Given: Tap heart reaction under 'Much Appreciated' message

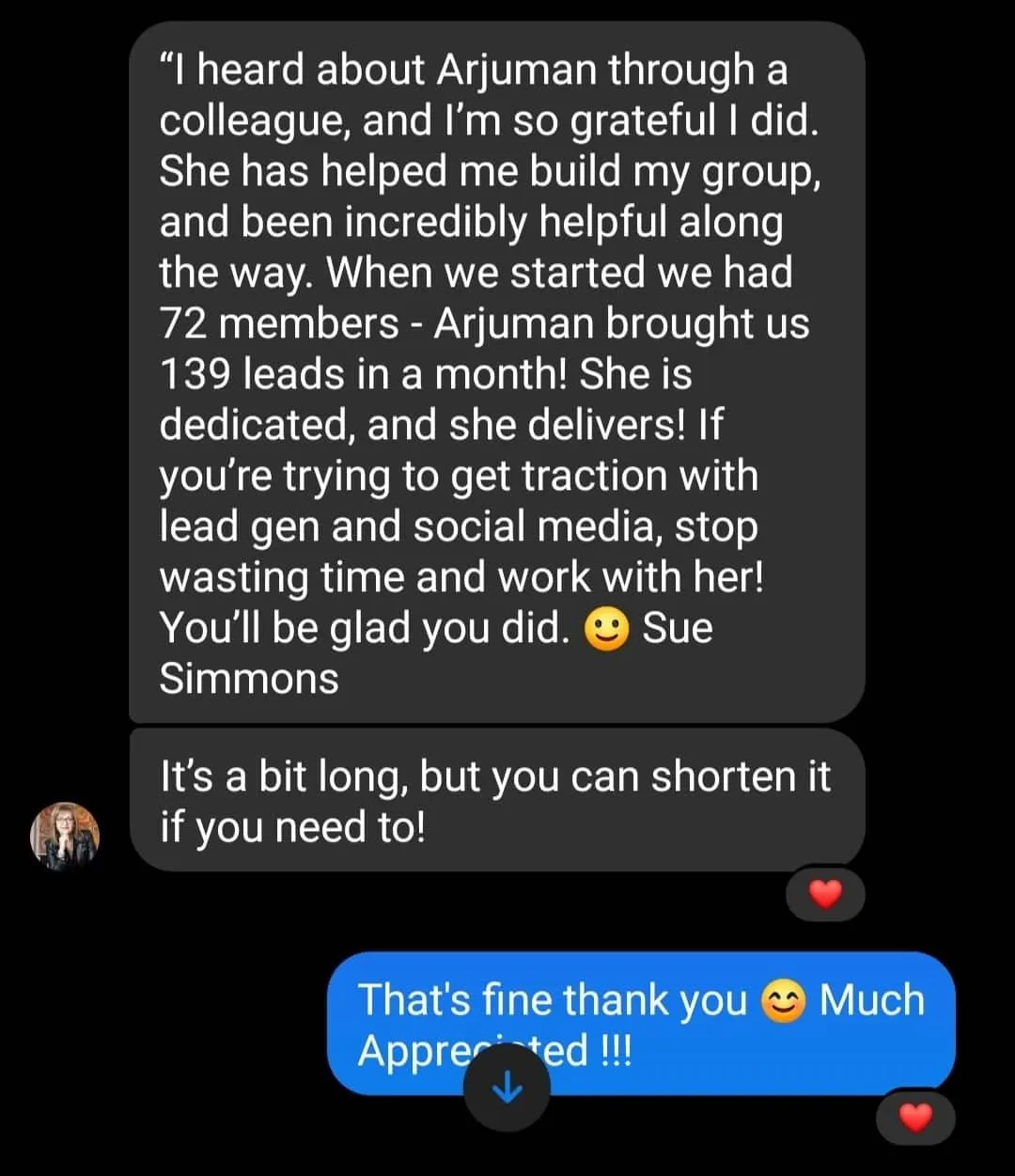Looking at the screenshot, I should (x=915, y=1118).
